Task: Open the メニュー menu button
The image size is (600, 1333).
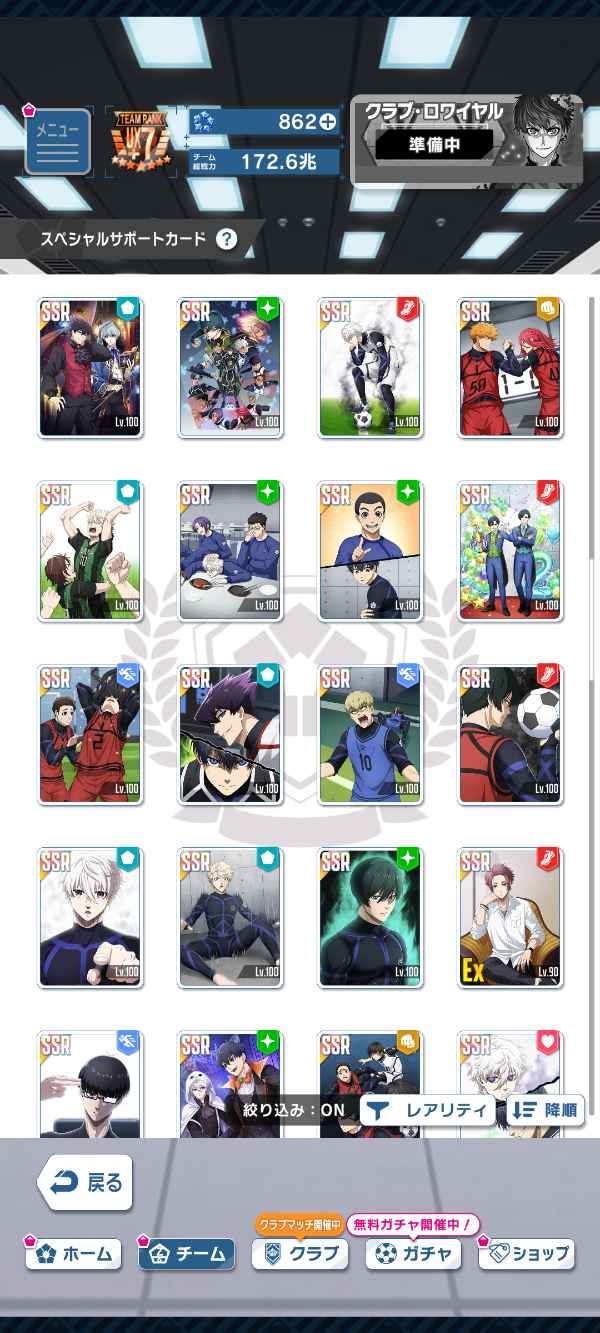Action: 57,141
